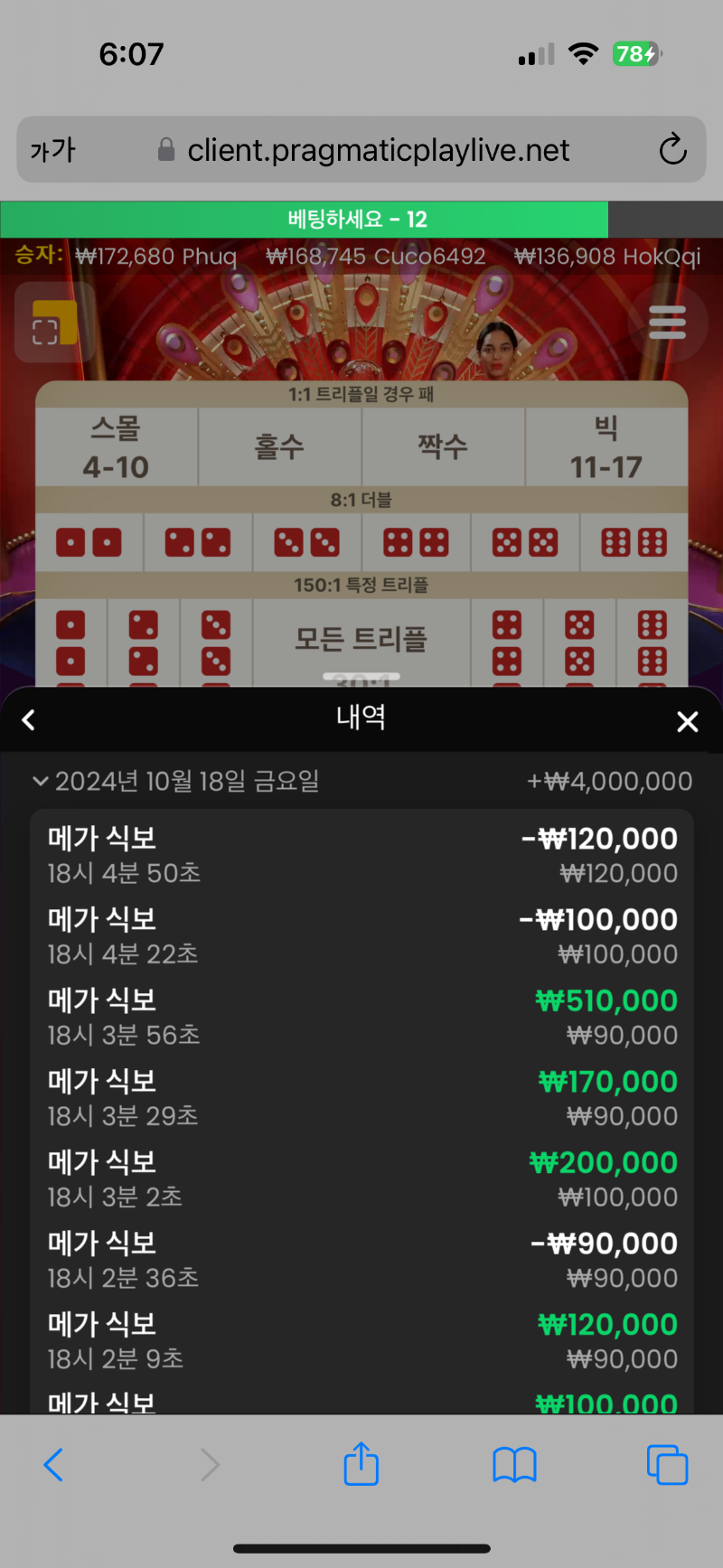This screenshot has height=1568, width=723.
Task: Open Safari tabs overview
Action: coord(667,1464)
